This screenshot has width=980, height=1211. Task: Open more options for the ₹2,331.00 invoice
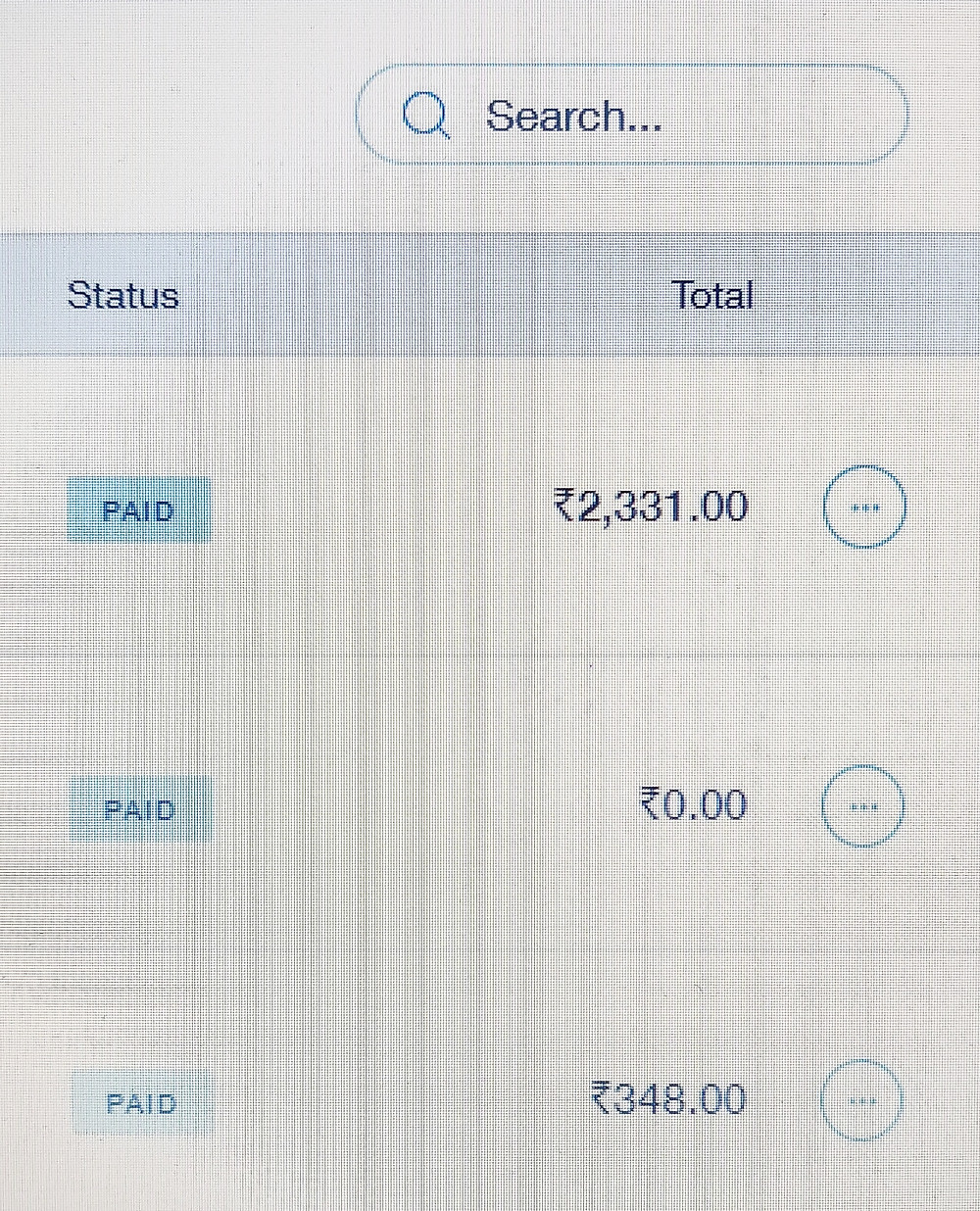[x=863, y=507]
